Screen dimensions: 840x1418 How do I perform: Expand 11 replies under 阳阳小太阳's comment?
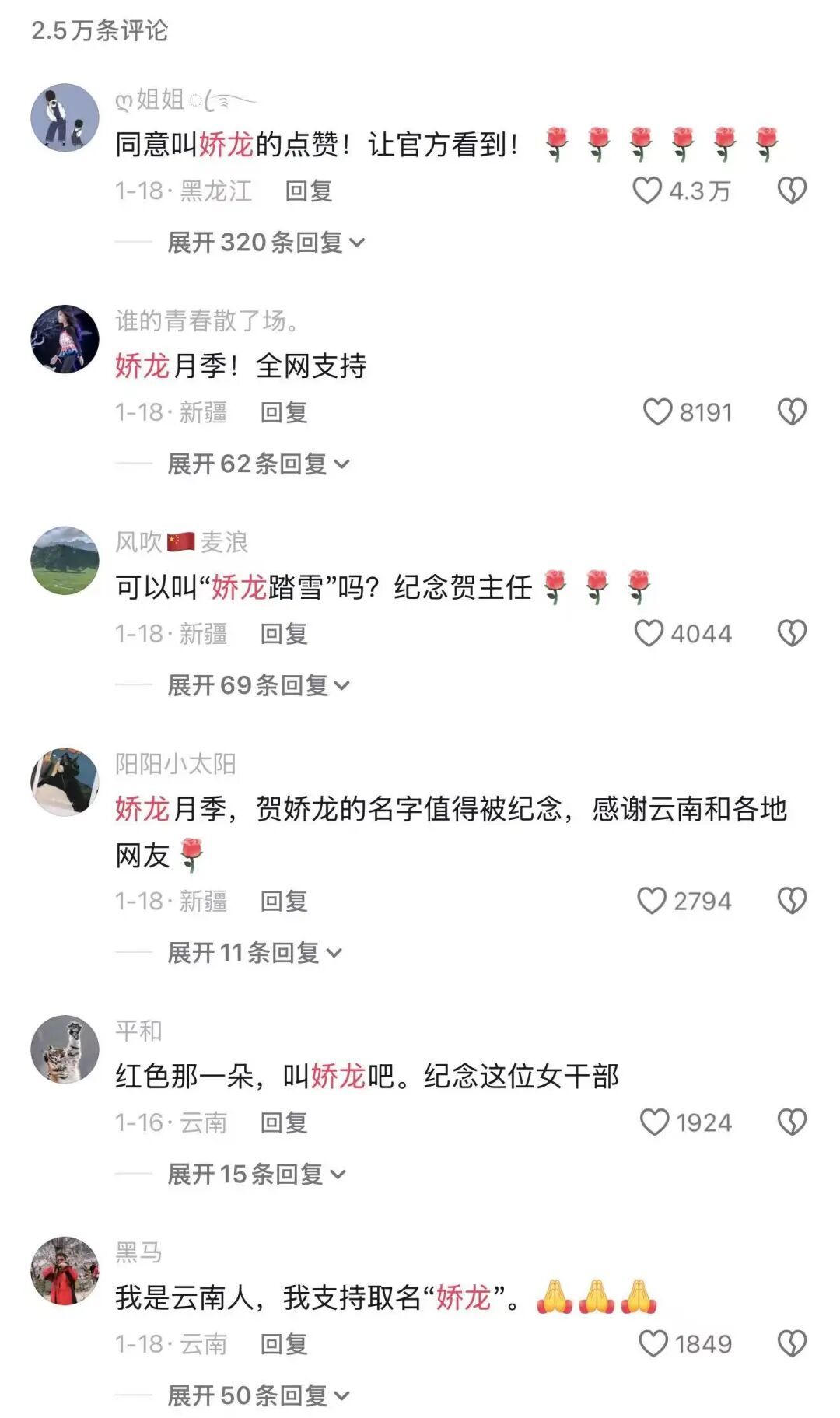tap(249, 951)
